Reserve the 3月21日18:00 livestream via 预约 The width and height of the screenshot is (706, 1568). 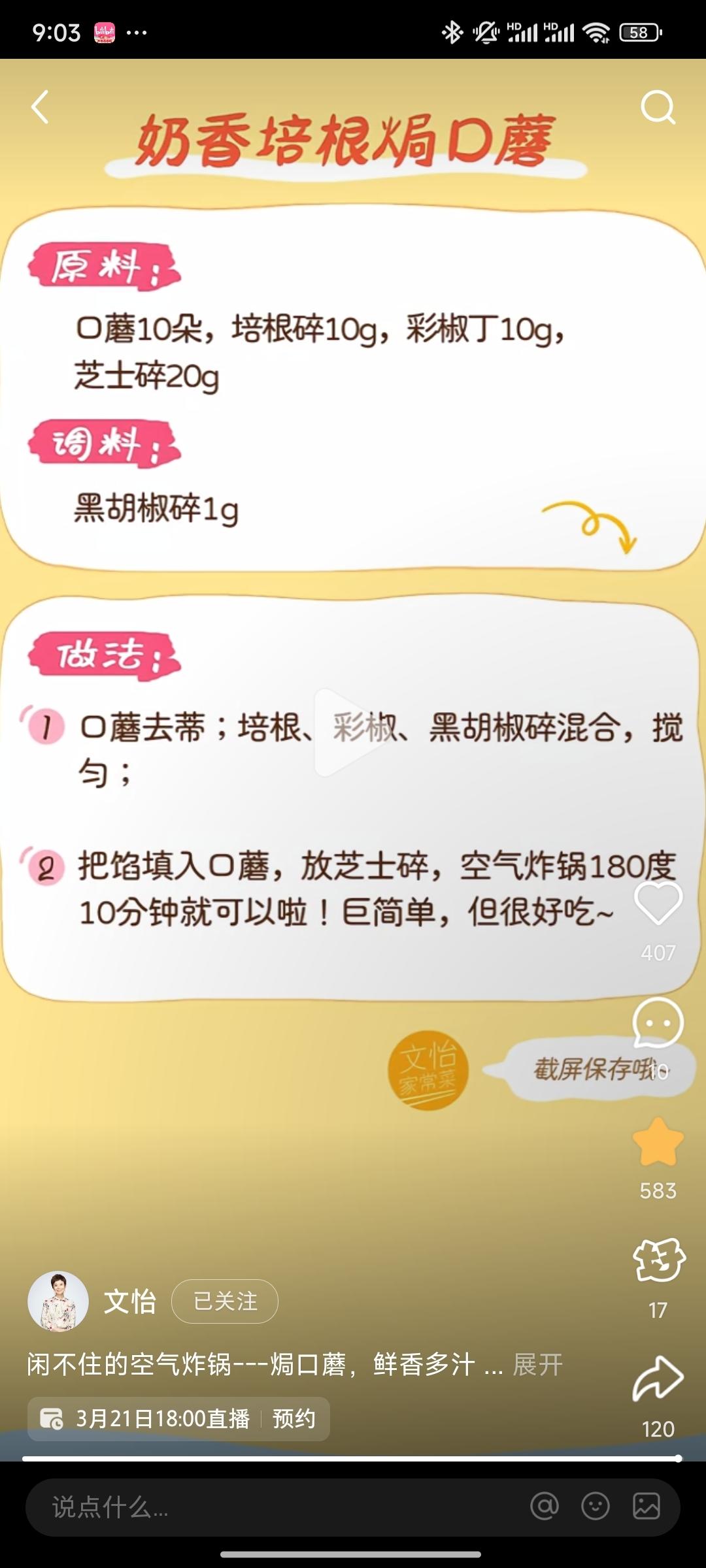coord(294,1418)
